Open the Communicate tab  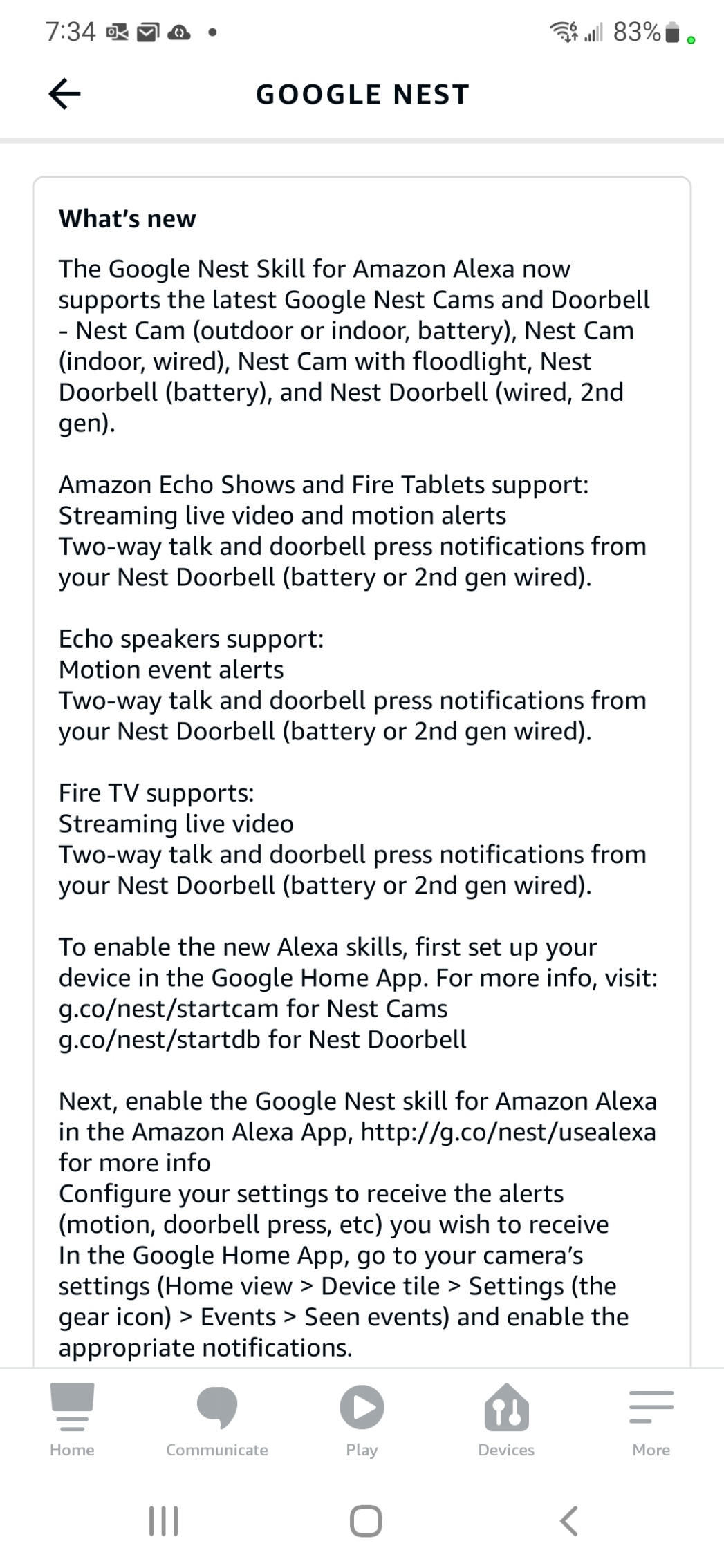click(216, 1419)
